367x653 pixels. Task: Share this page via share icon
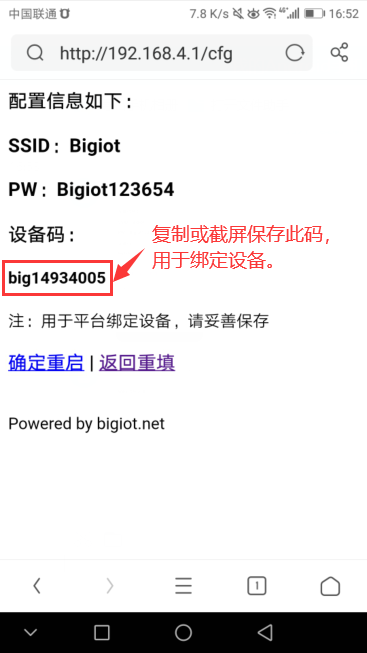[x=339, y=52]
